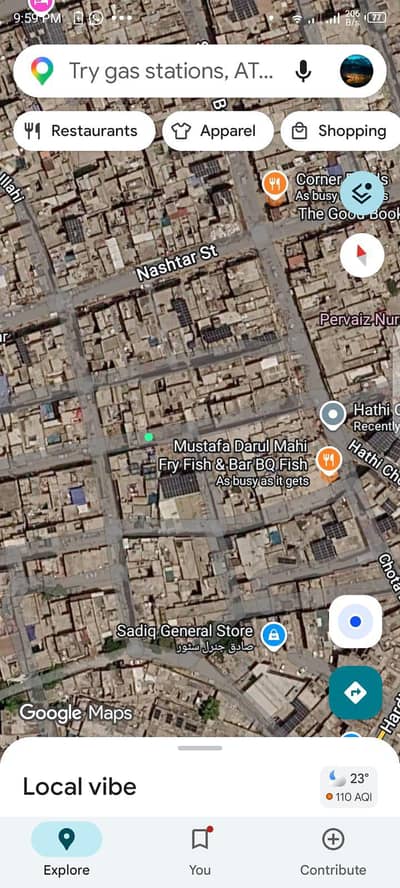Filter by the Apparel chip
Image resolution: width=400 pixels, height=888 pixels.
click(218, 131)
